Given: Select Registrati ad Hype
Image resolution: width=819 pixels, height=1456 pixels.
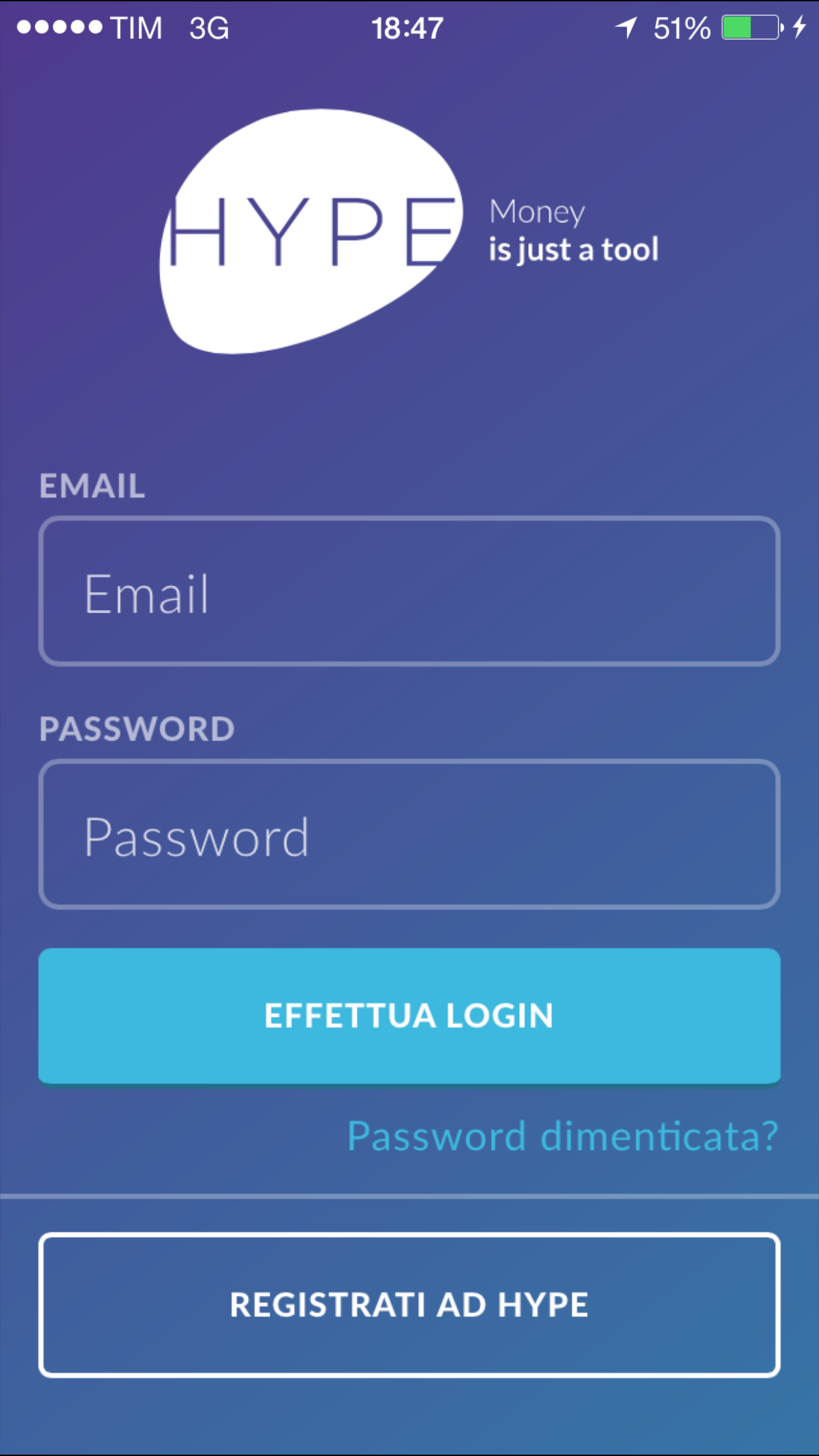Looking at the screenshot, I should (x=409, y=1305).
